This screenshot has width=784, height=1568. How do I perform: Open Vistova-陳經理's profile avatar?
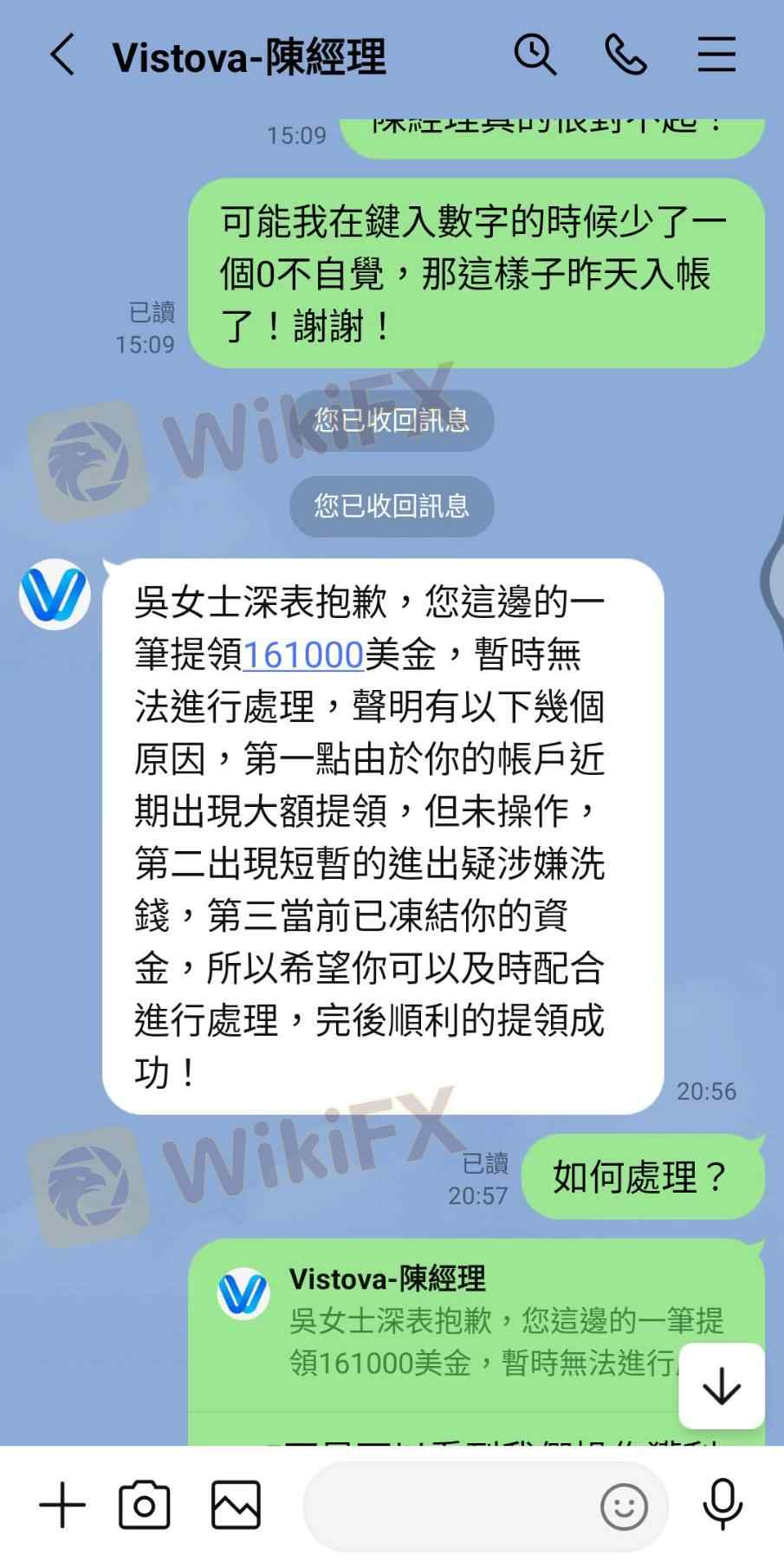[55, 595]
